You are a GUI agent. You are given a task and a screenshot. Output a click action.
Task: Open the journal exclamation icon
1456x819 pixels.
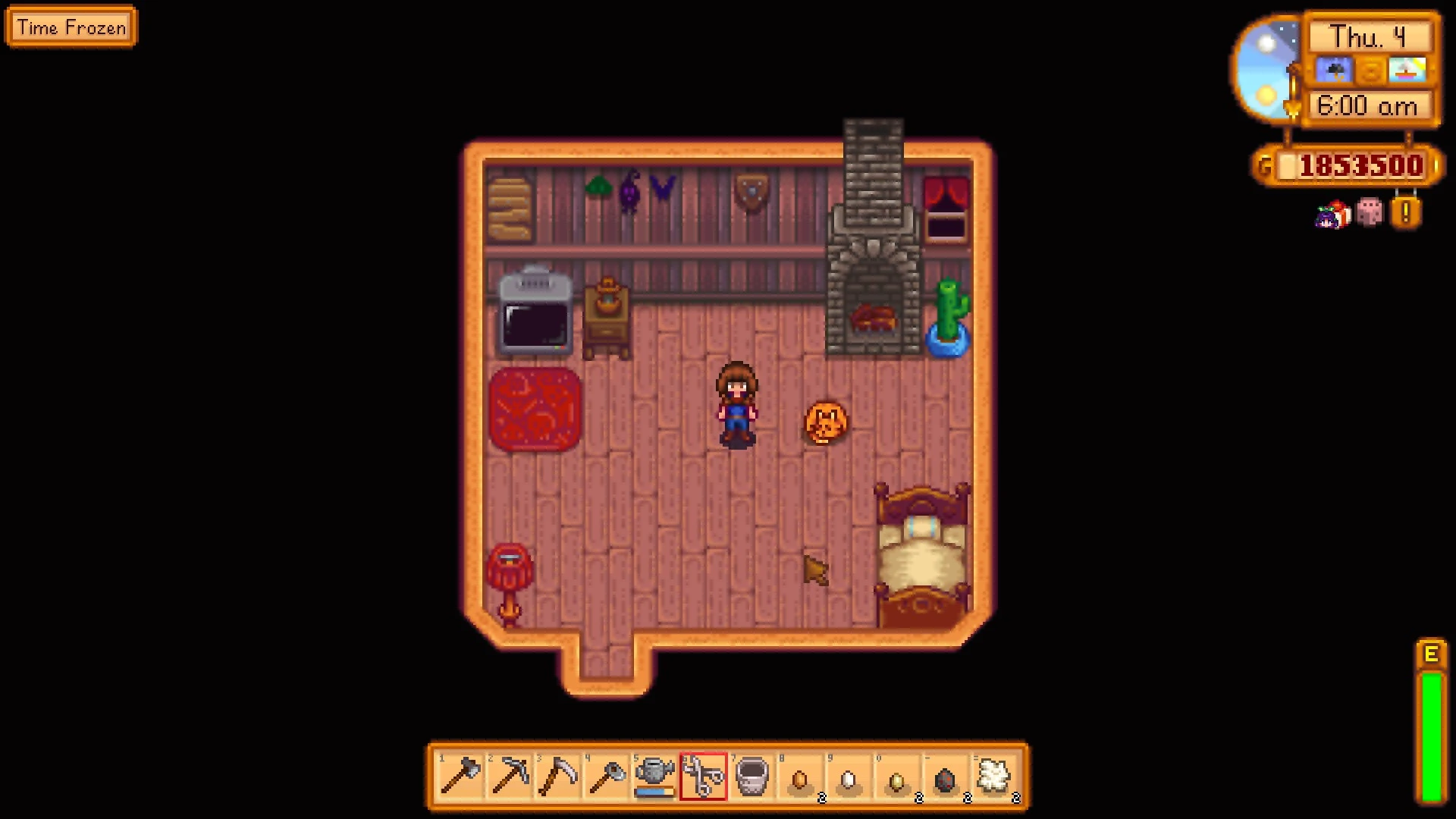click(1405, 213)
